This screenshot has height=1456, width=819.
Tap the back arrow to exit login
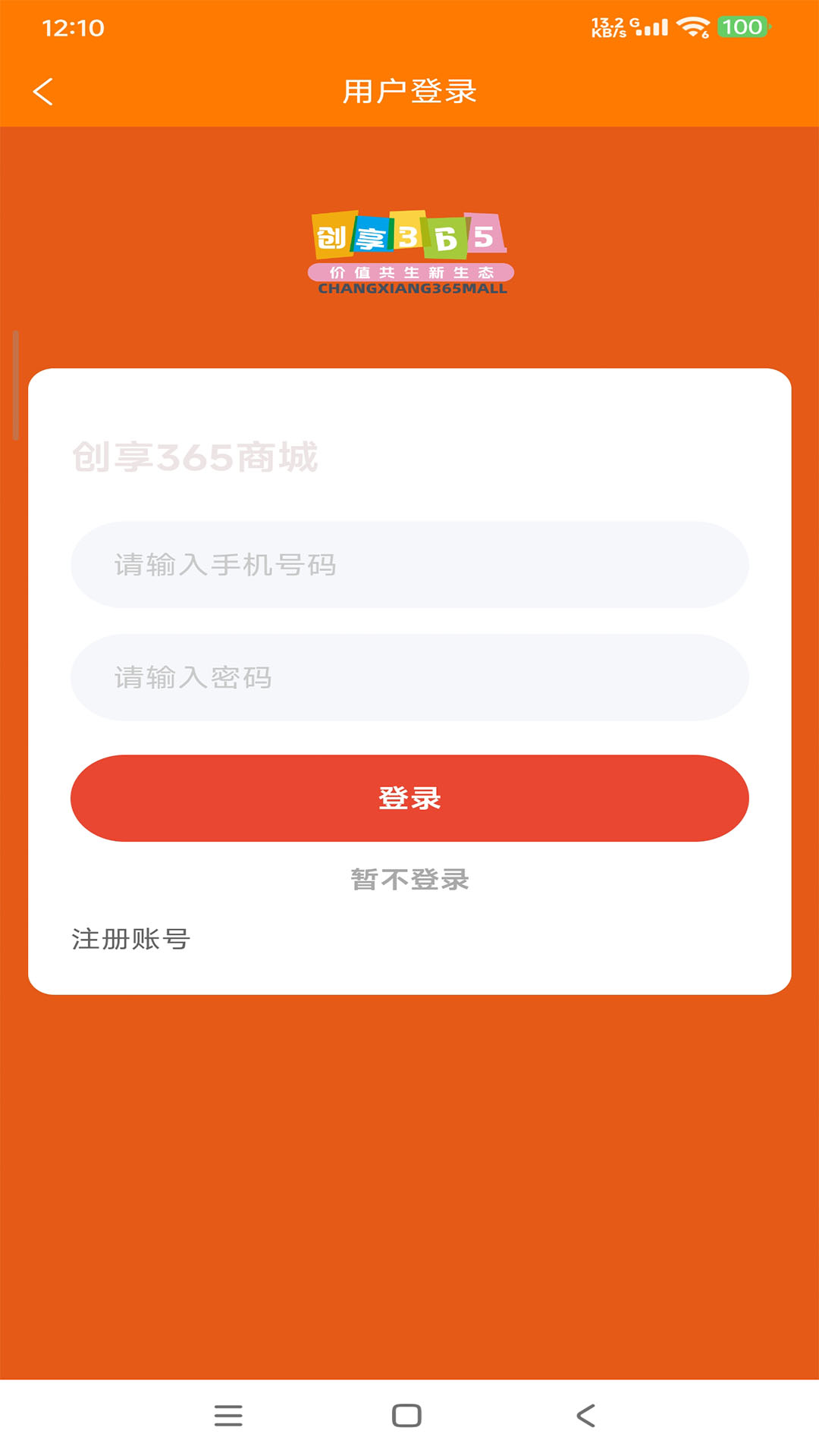(43, 90)
